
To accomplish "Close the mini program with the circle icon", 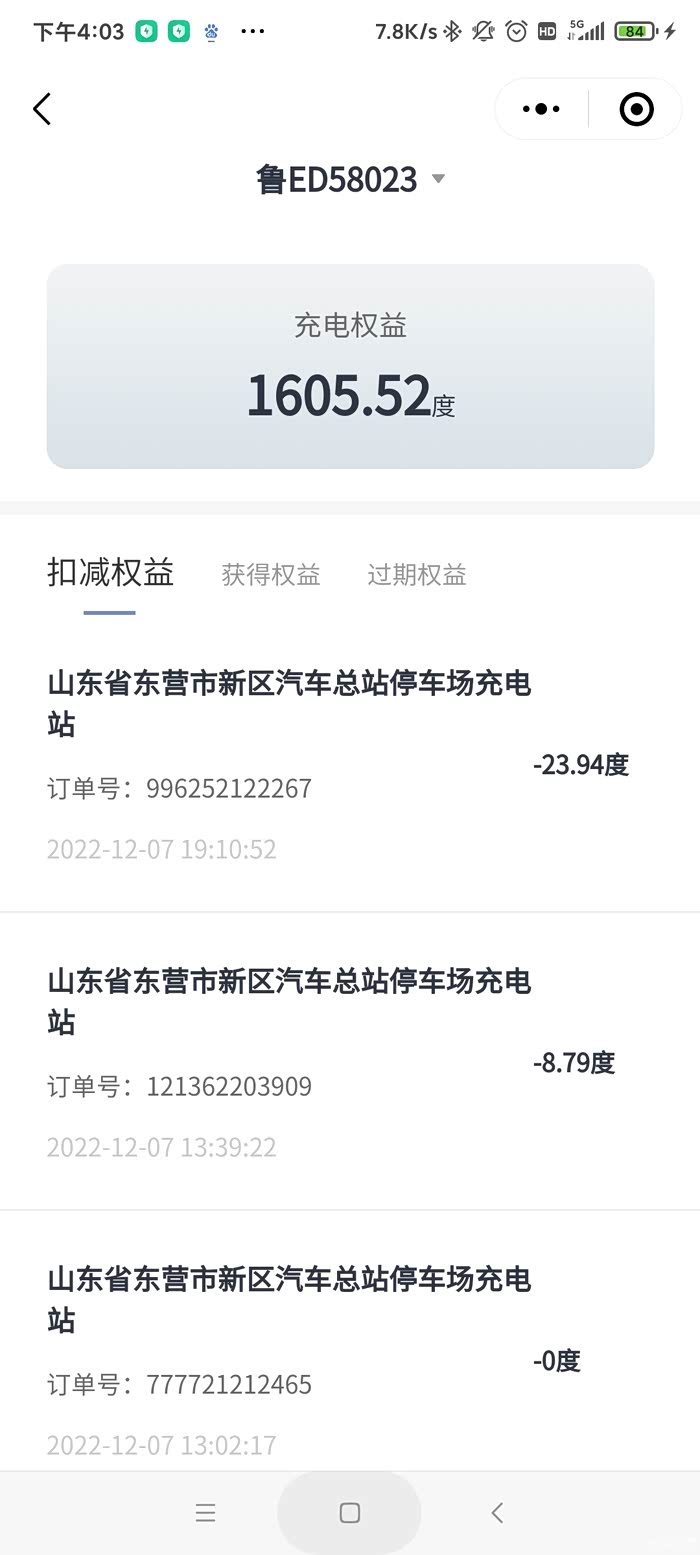I will point(636,109).
